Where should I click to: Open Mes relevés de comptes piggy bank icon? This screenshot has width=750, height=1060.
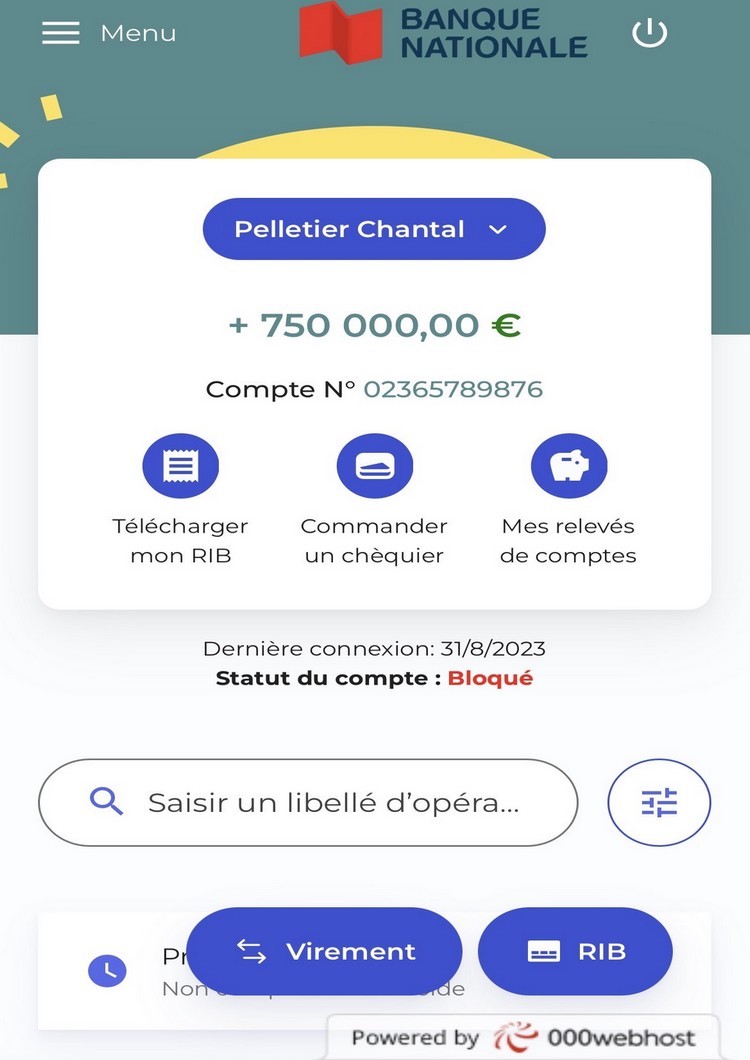pos(568,465)
